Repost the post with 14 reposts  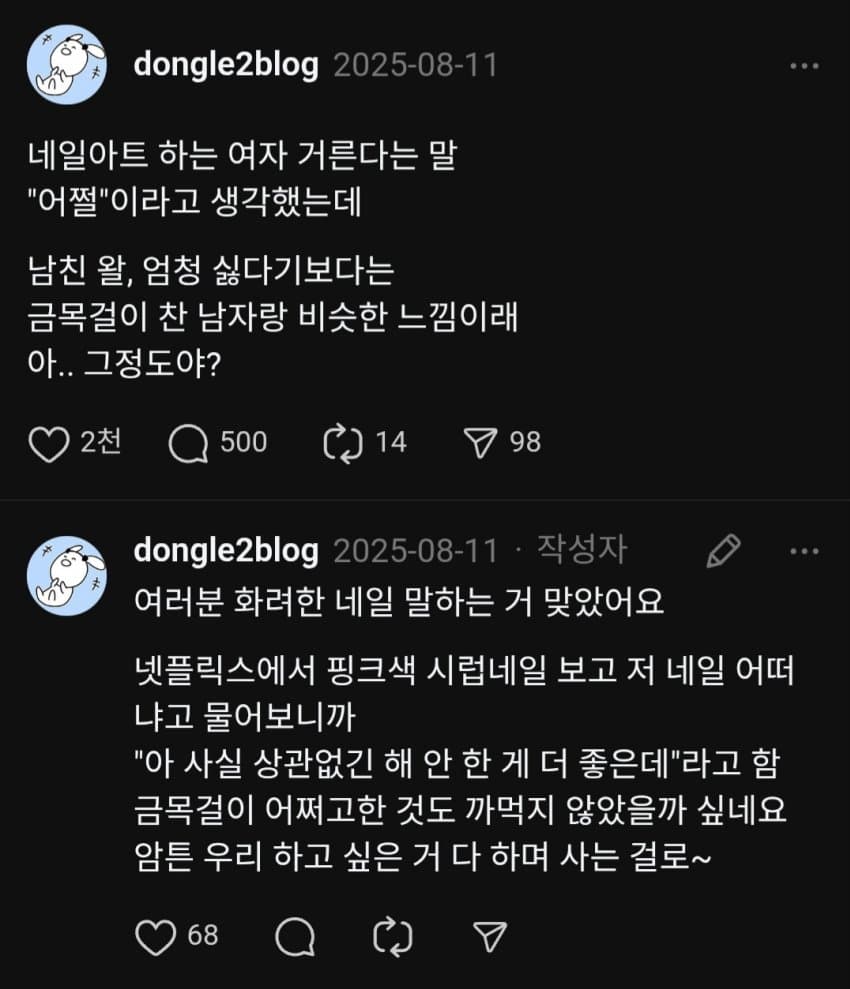[342, 443]
